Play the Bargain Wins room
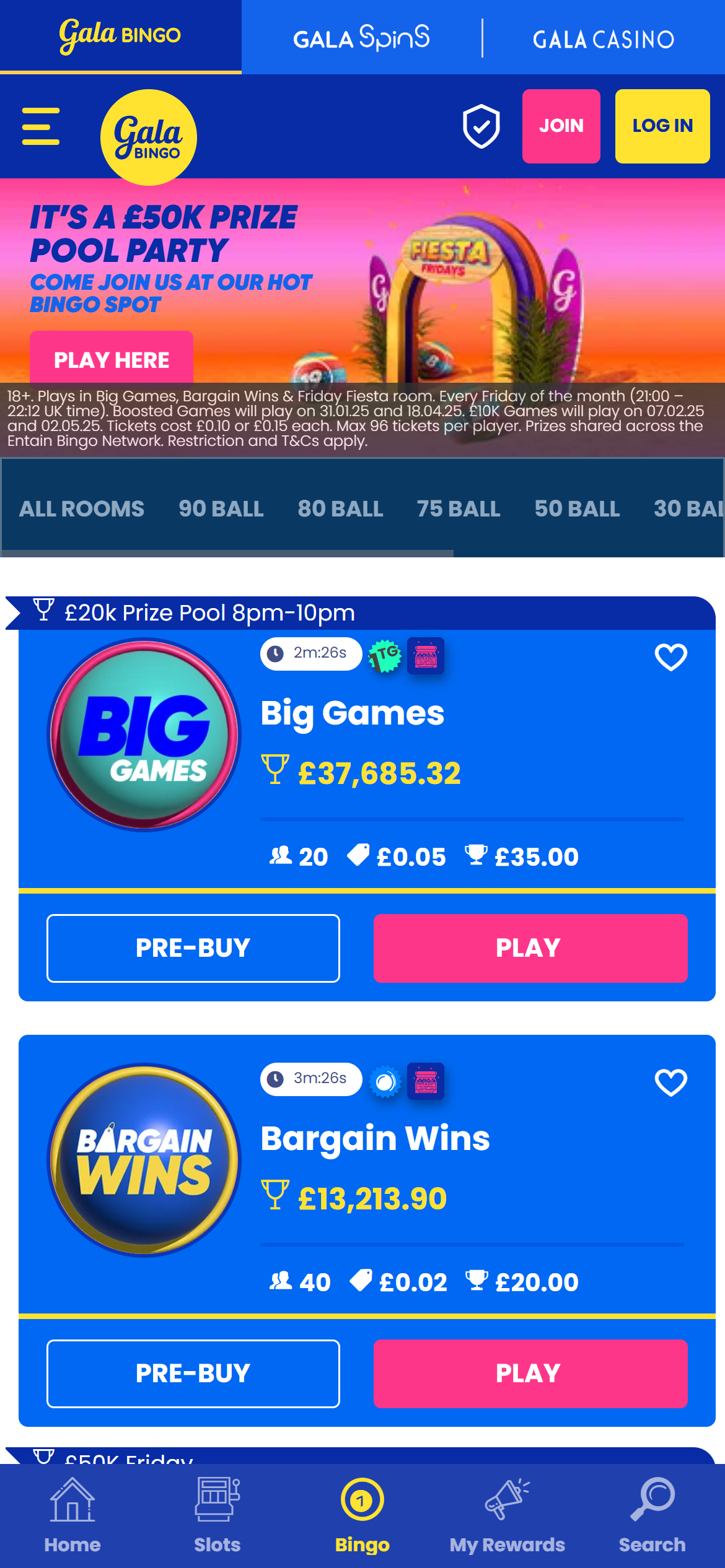This screenshot has width=725, height=1568. (530, 1374)
